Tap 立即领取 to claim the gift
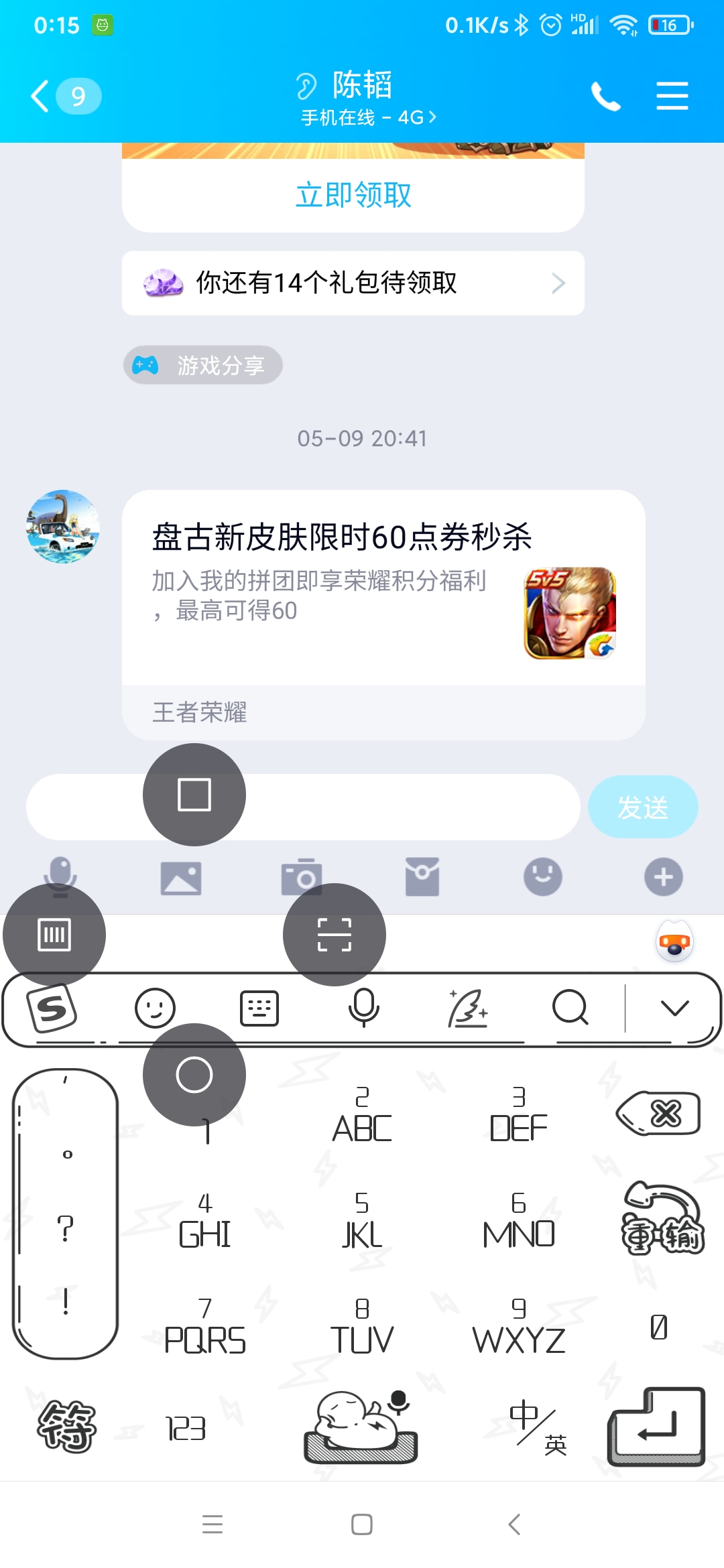The height and width of the screenshot is (1568, 724). 353,195
